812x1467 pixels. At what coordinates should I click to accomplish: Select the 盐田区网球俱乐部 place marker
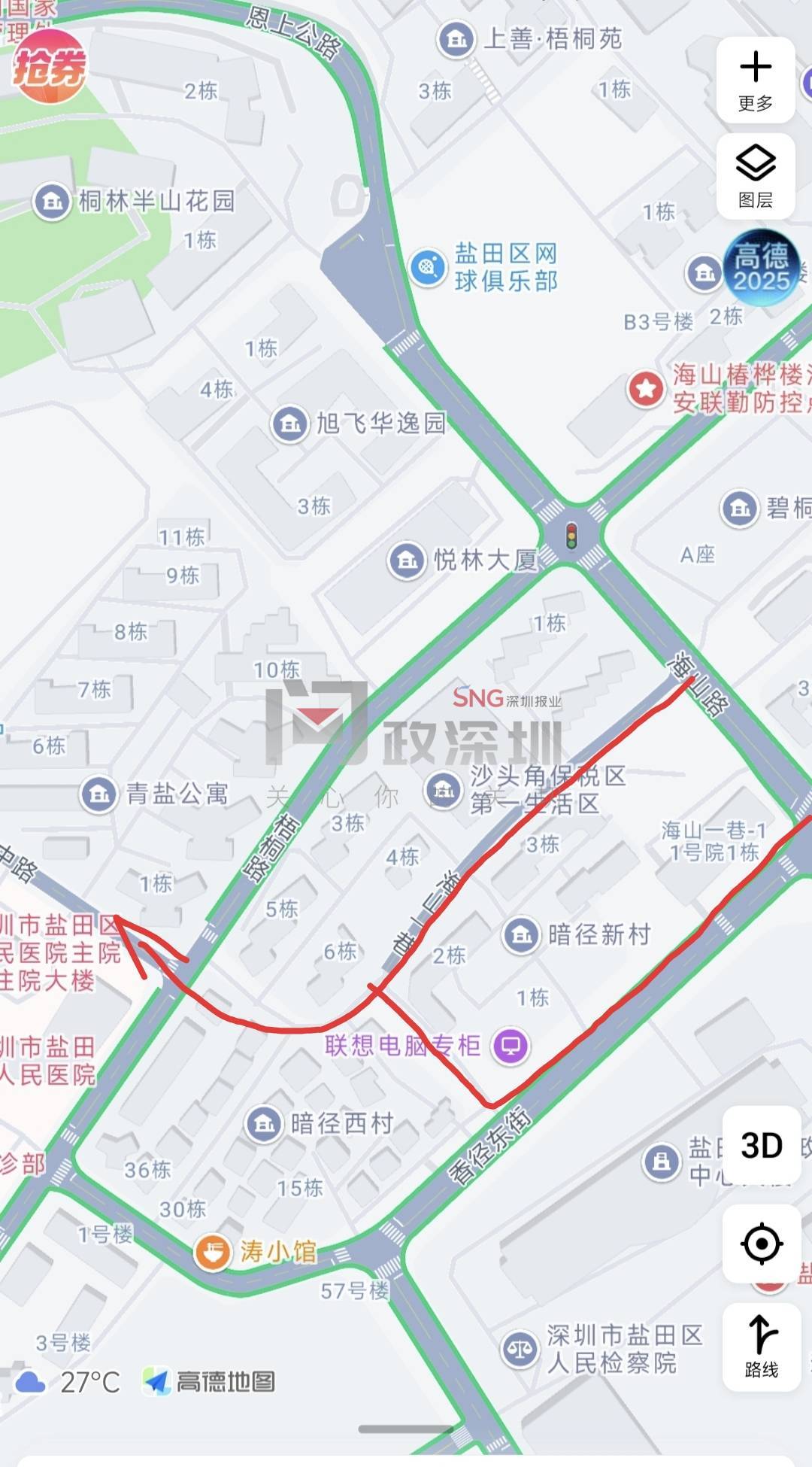tap(428, 267)
